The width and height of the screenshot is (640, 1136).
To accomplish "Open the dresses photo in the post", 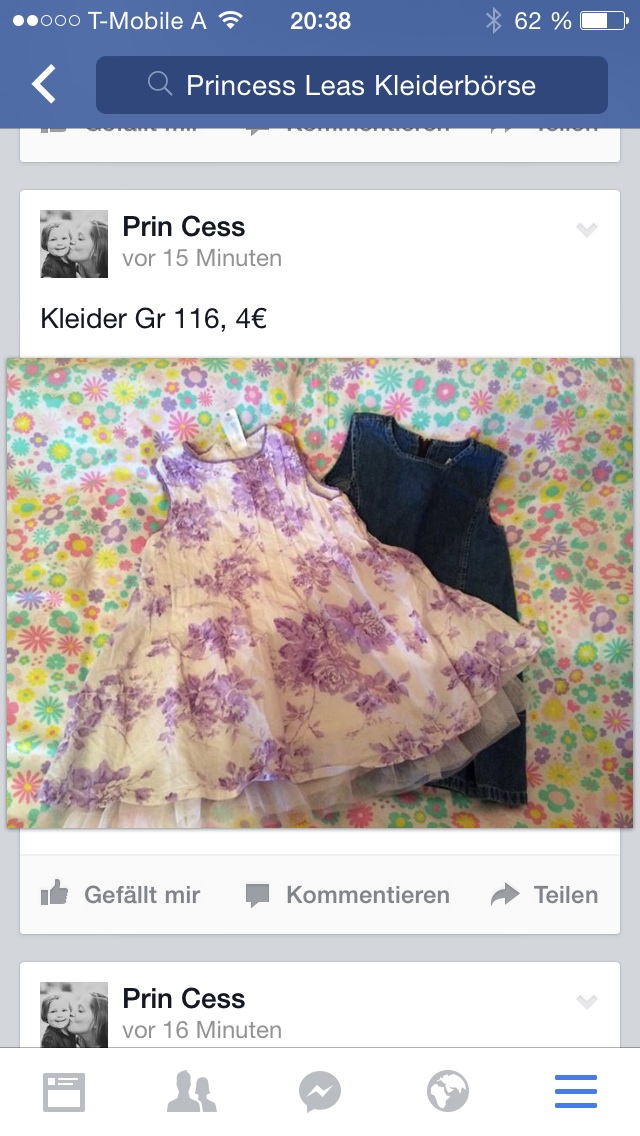I will click(x=320, y=593).
